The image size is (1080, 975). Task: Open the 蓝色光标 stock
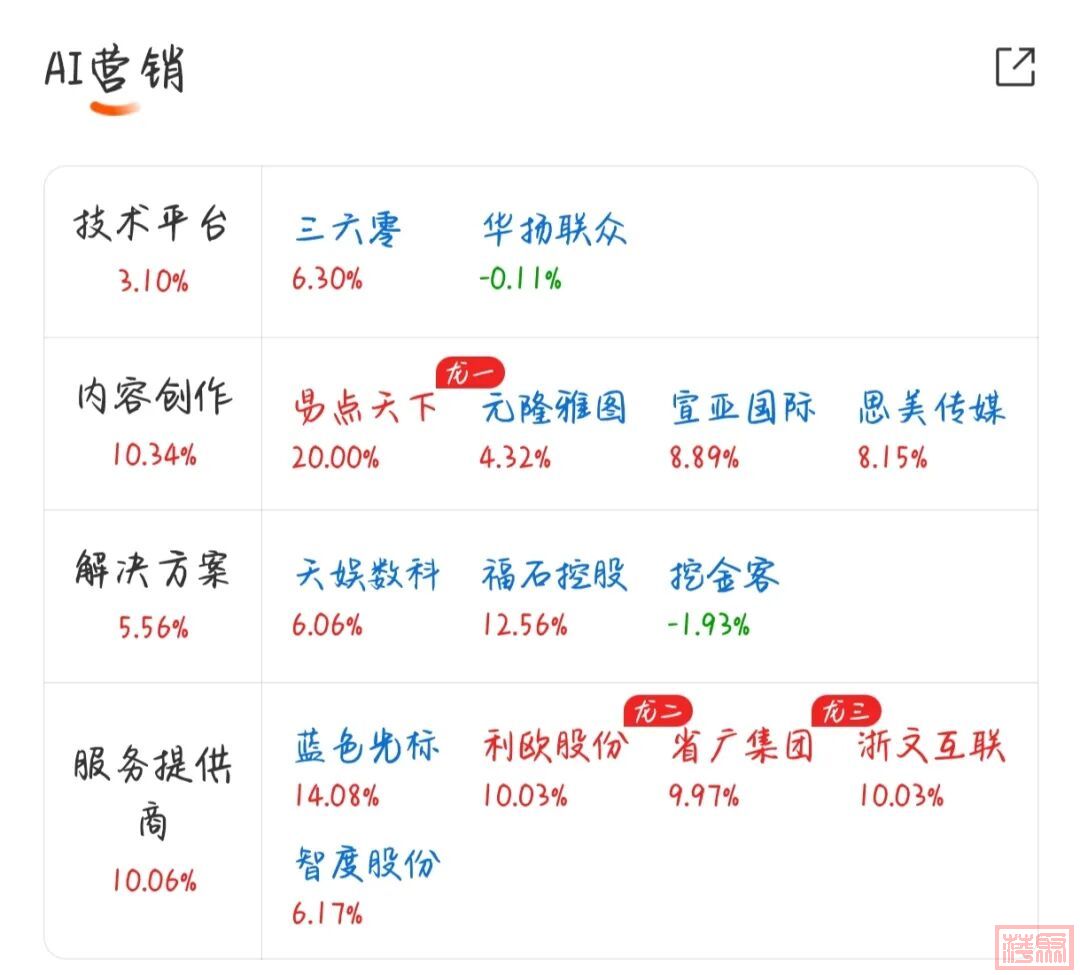pyautogui.click(x=367, y=747)
